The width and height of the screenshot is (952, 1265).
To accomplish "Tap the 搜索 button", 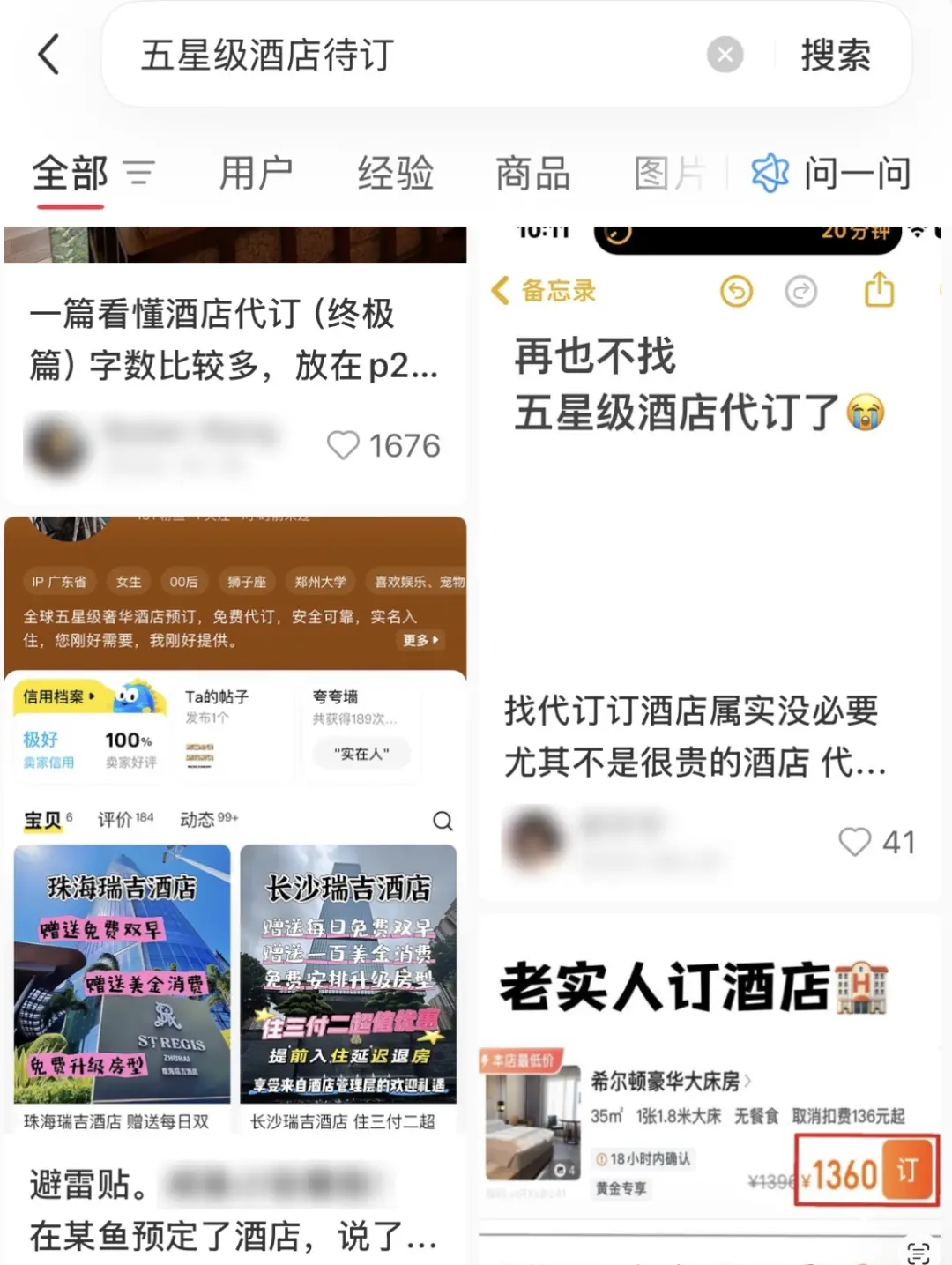I will click(835, 55).
